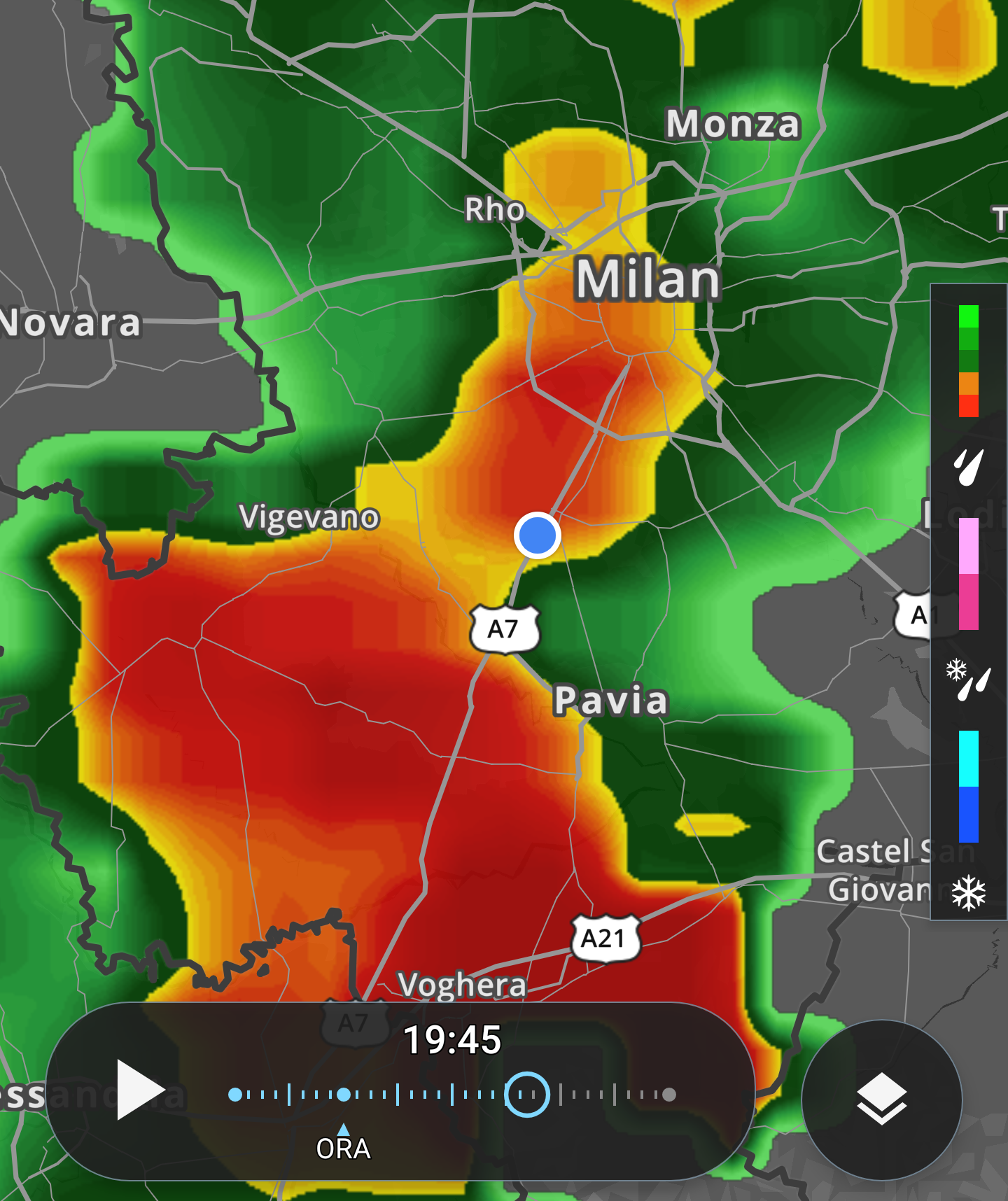
Task: Jump to the timeline's first dot
Action: coord(236,1095)
